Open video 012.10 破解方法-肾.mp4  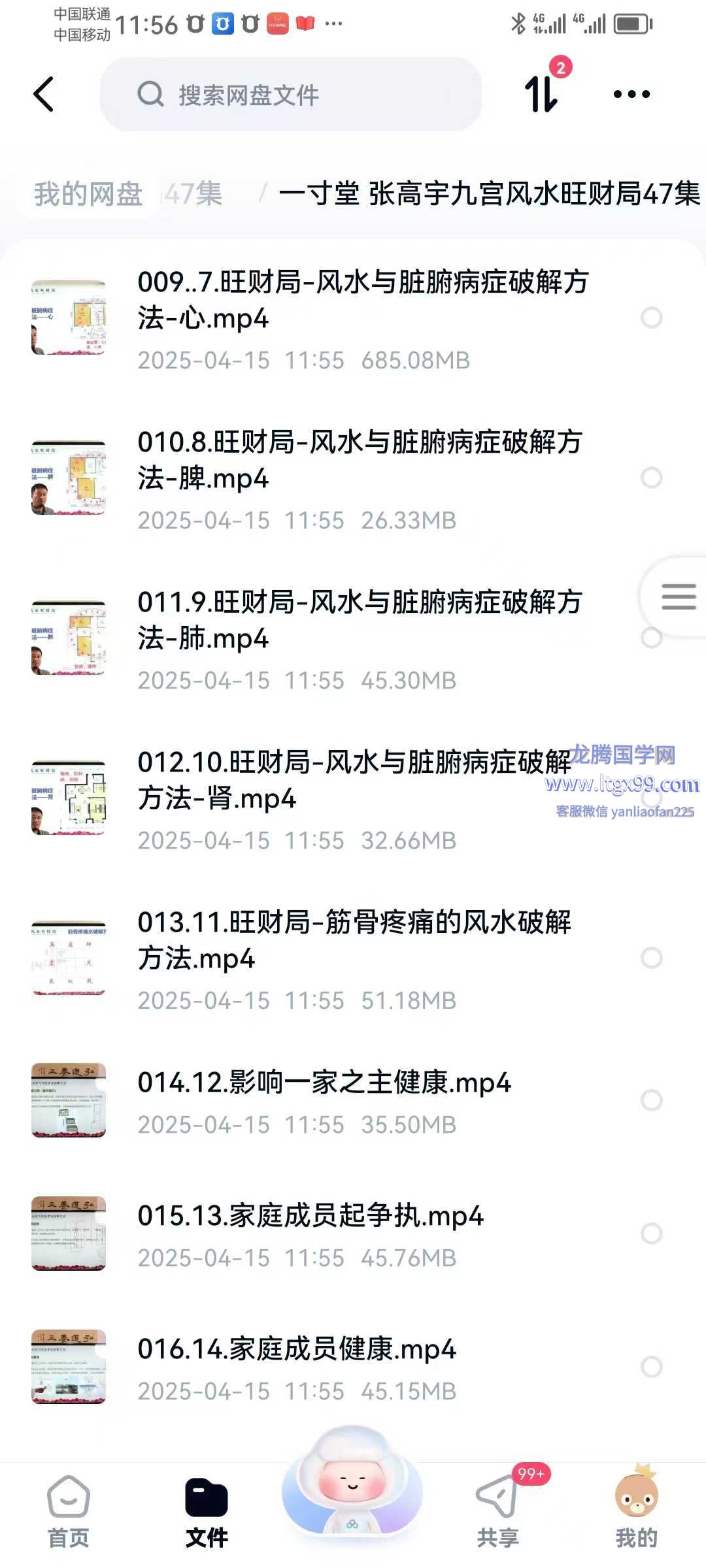coord(353,781)
